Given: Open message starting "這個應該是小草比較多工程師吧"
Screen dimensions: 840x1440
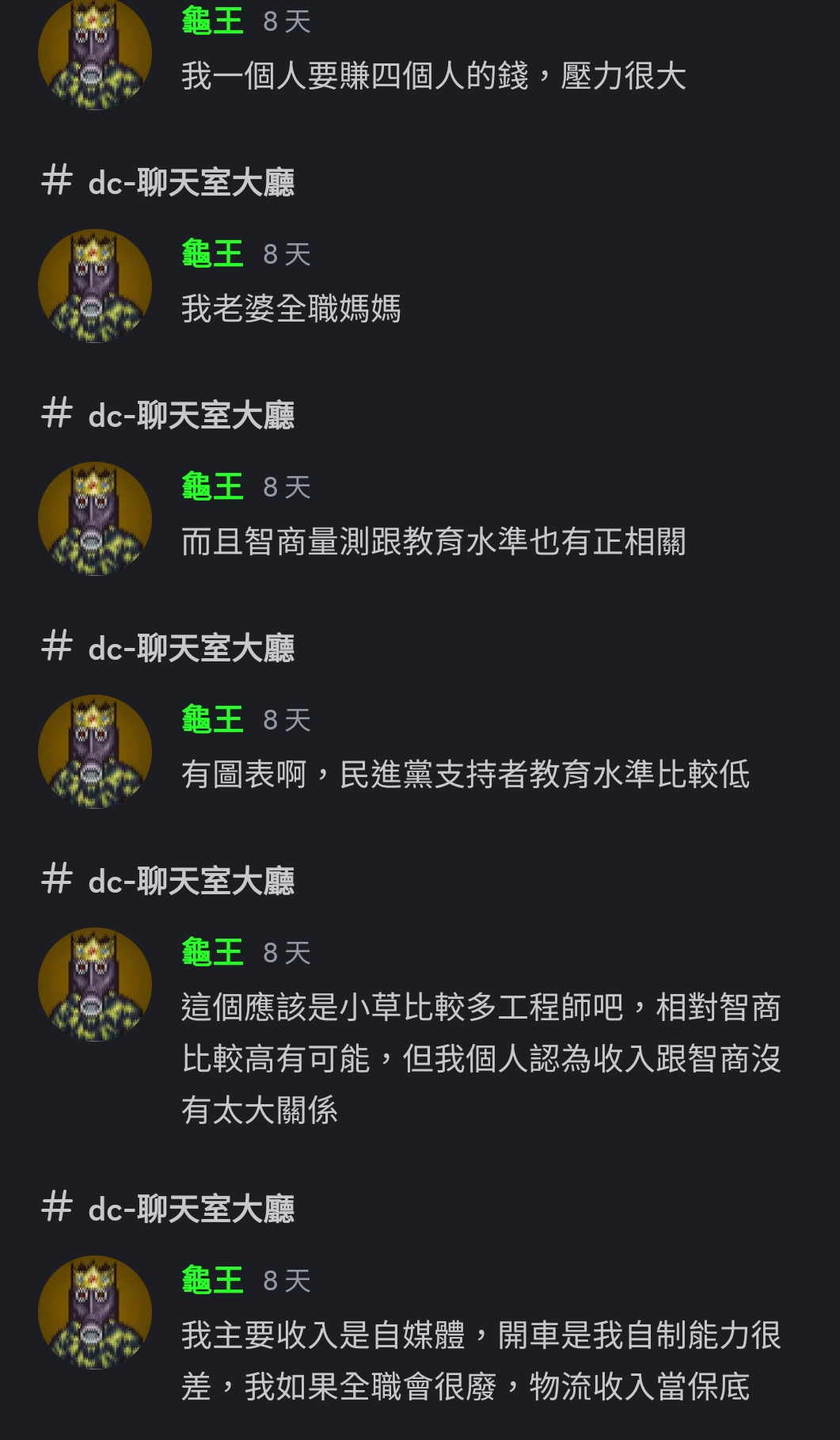Looking at the screenshot, I should tap(481, 1058).
